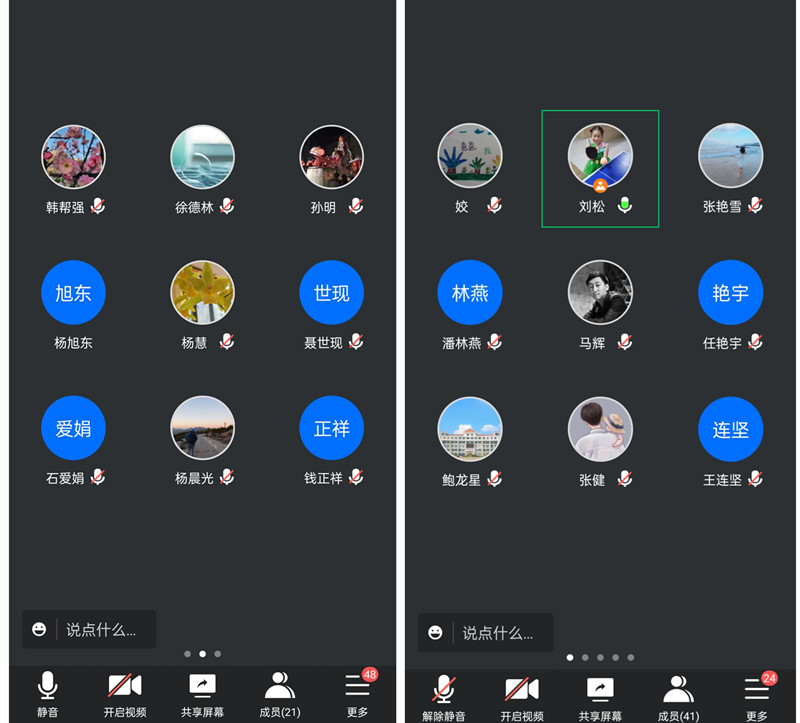Select participant 孙明's avatar
The height and width of the screenshot is (723, 800).
tap(331, 157)
